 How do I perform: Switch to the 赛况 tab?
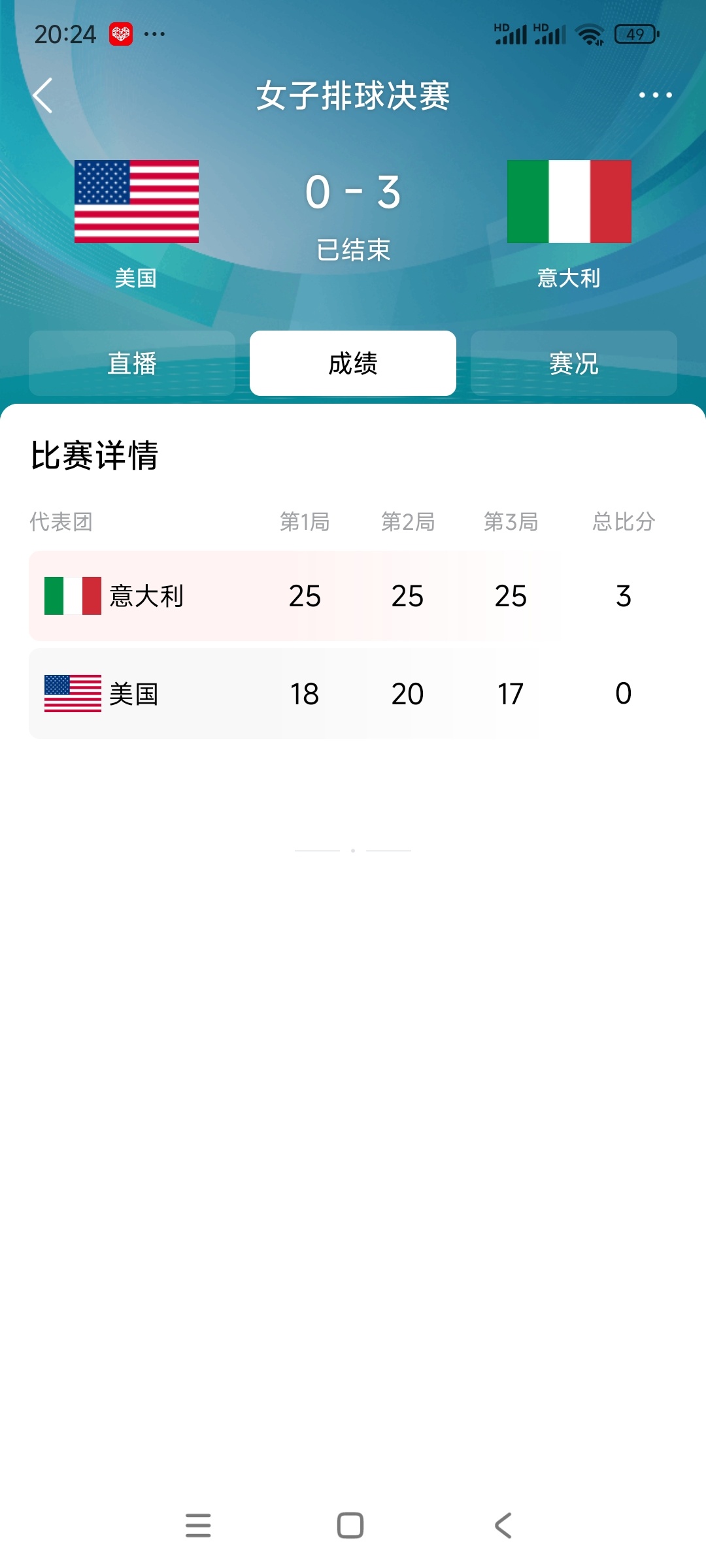(574, 363)
